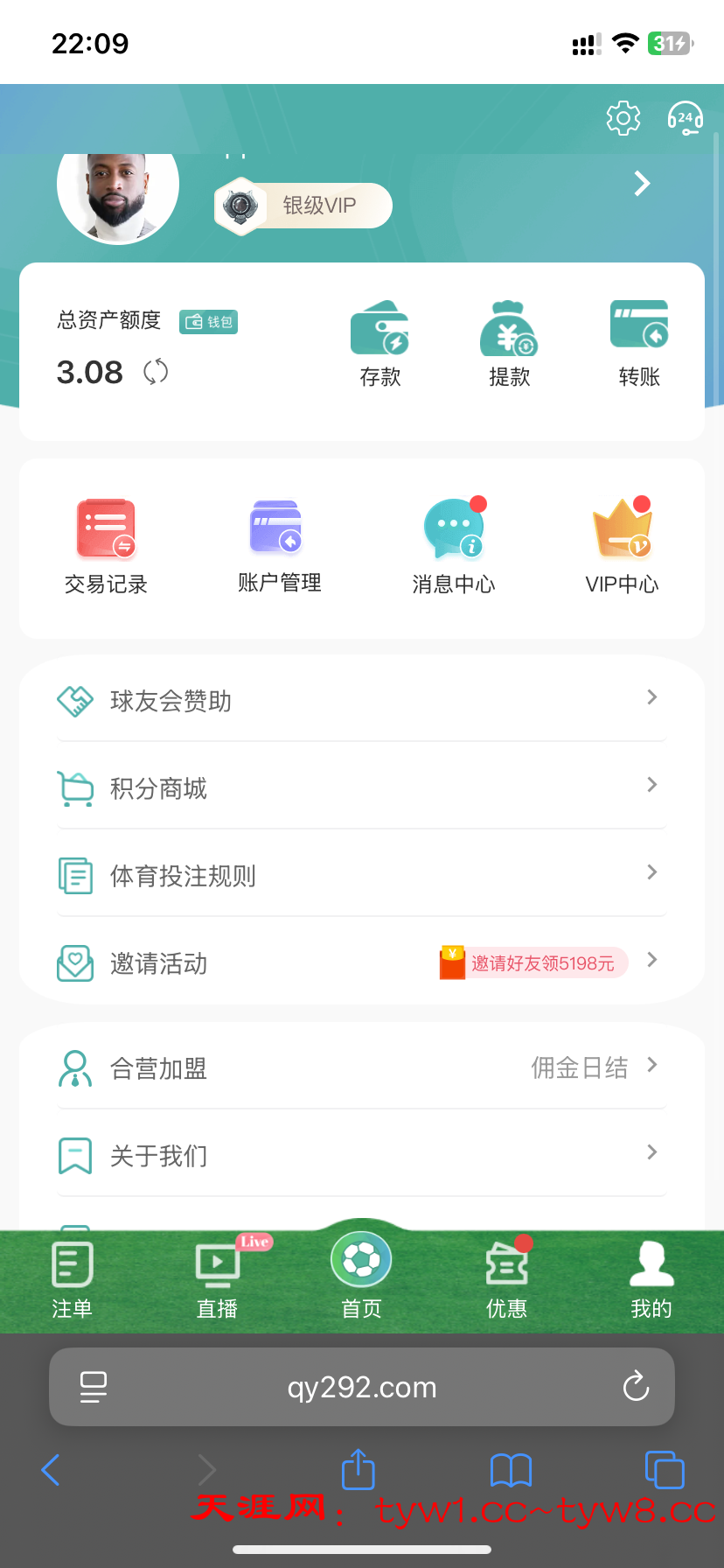Open 关于我们 about us

[x=361, y=1155]
